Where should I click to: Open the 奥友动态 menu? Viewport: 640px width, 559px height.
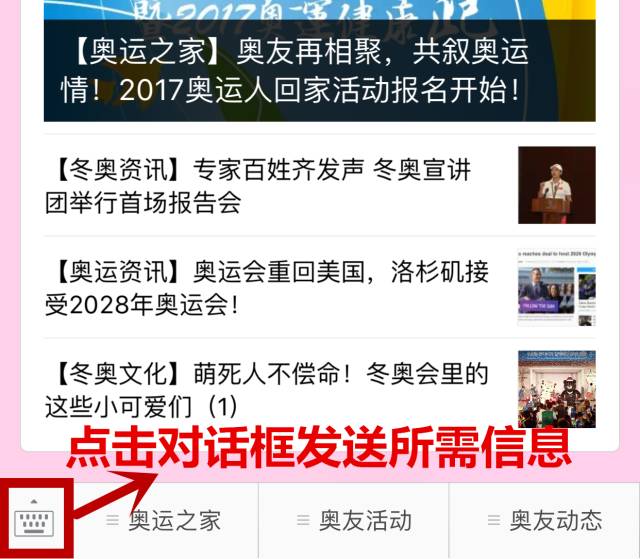pyautogui.click(x=545, y=521)
